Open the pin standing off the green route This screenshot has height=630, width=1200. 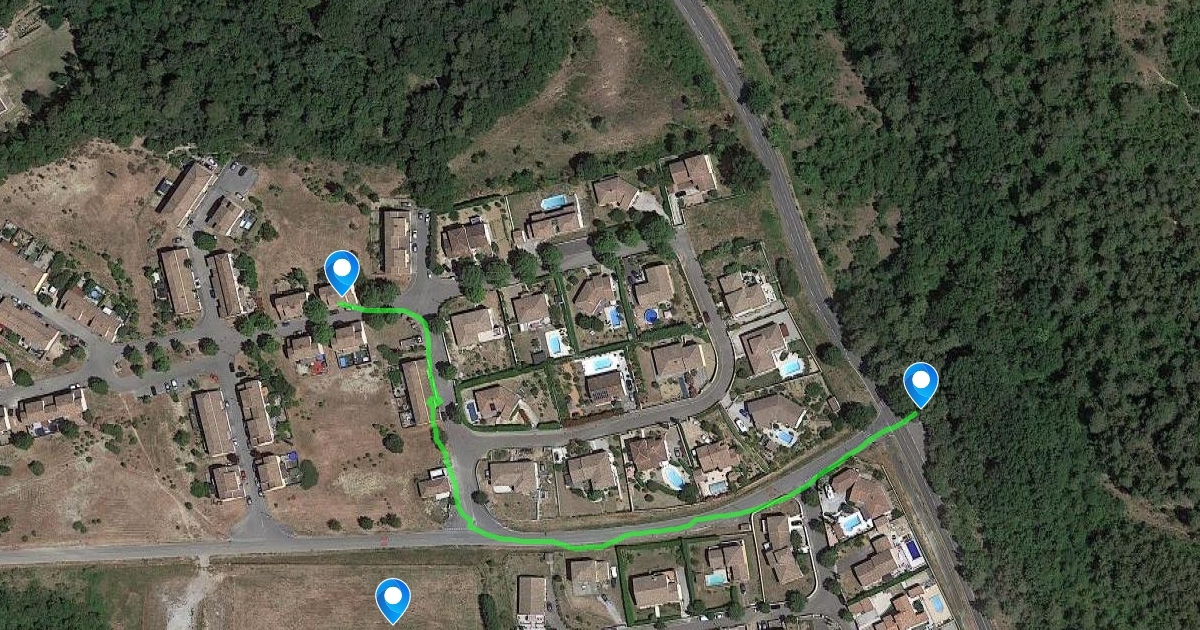pyautogui.click(x=393, y=597)
